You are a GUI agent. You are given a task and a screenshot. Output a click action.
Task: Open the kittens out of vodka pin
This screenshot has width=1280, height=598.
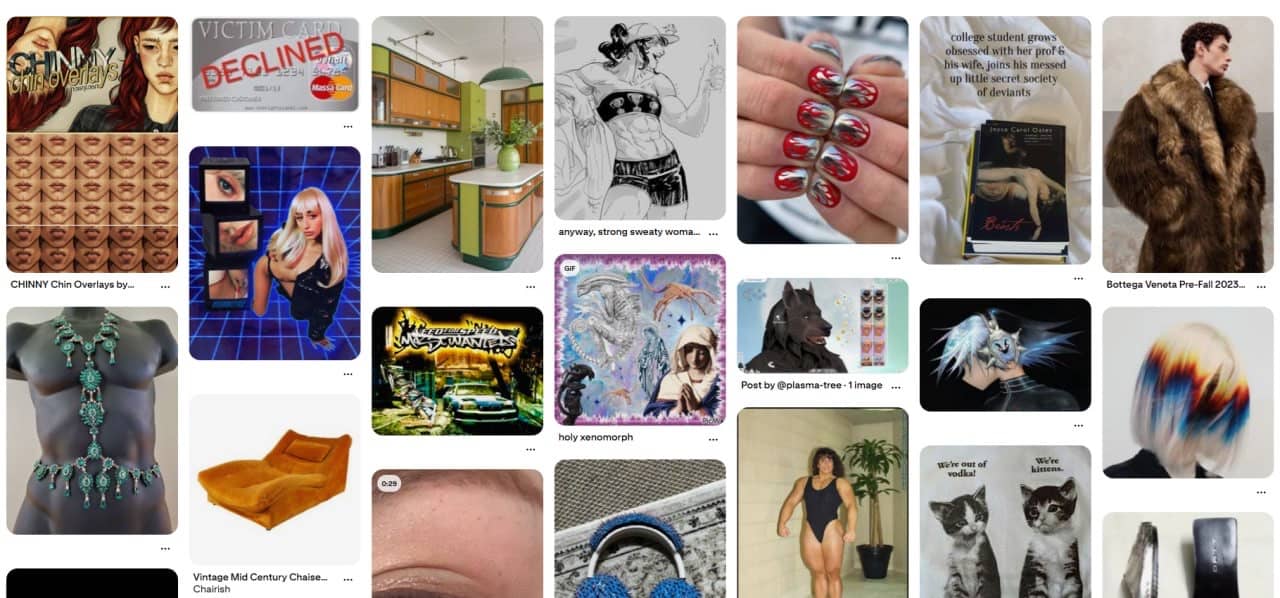(x=1005, y=522)
